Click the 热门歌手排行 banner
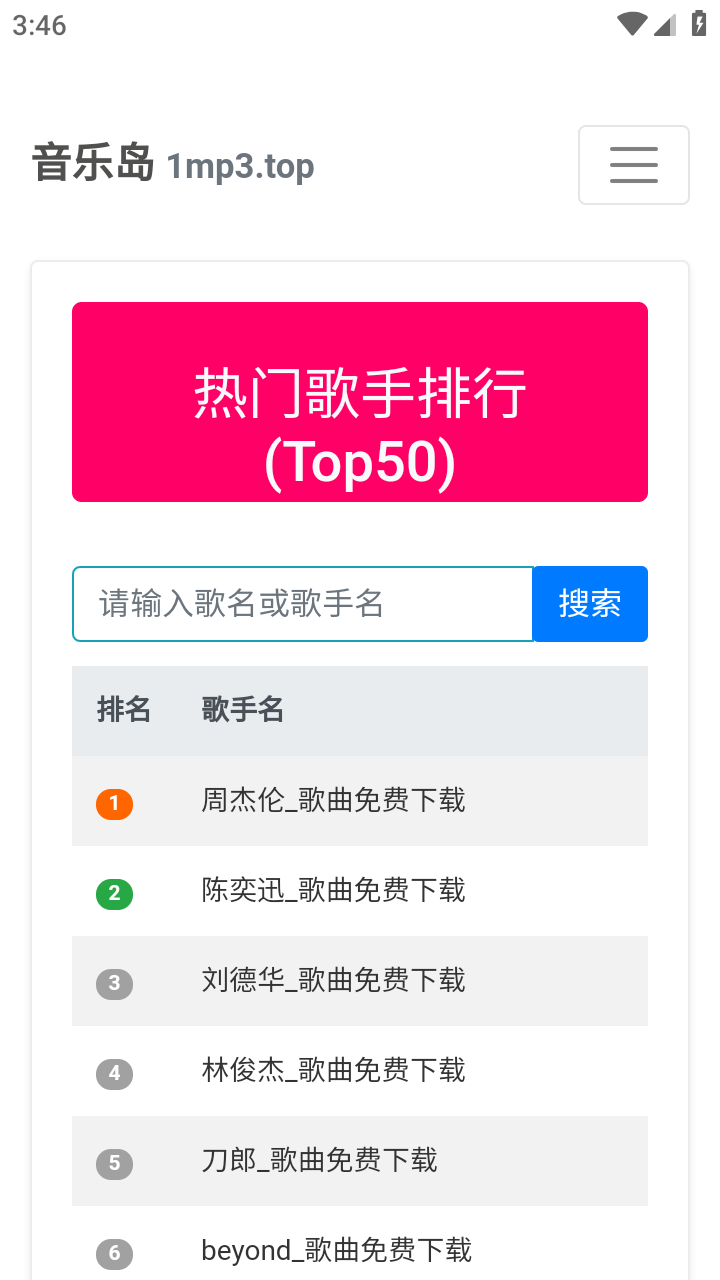The height and width of the screenshot is (1280, 720). [360, 401]
